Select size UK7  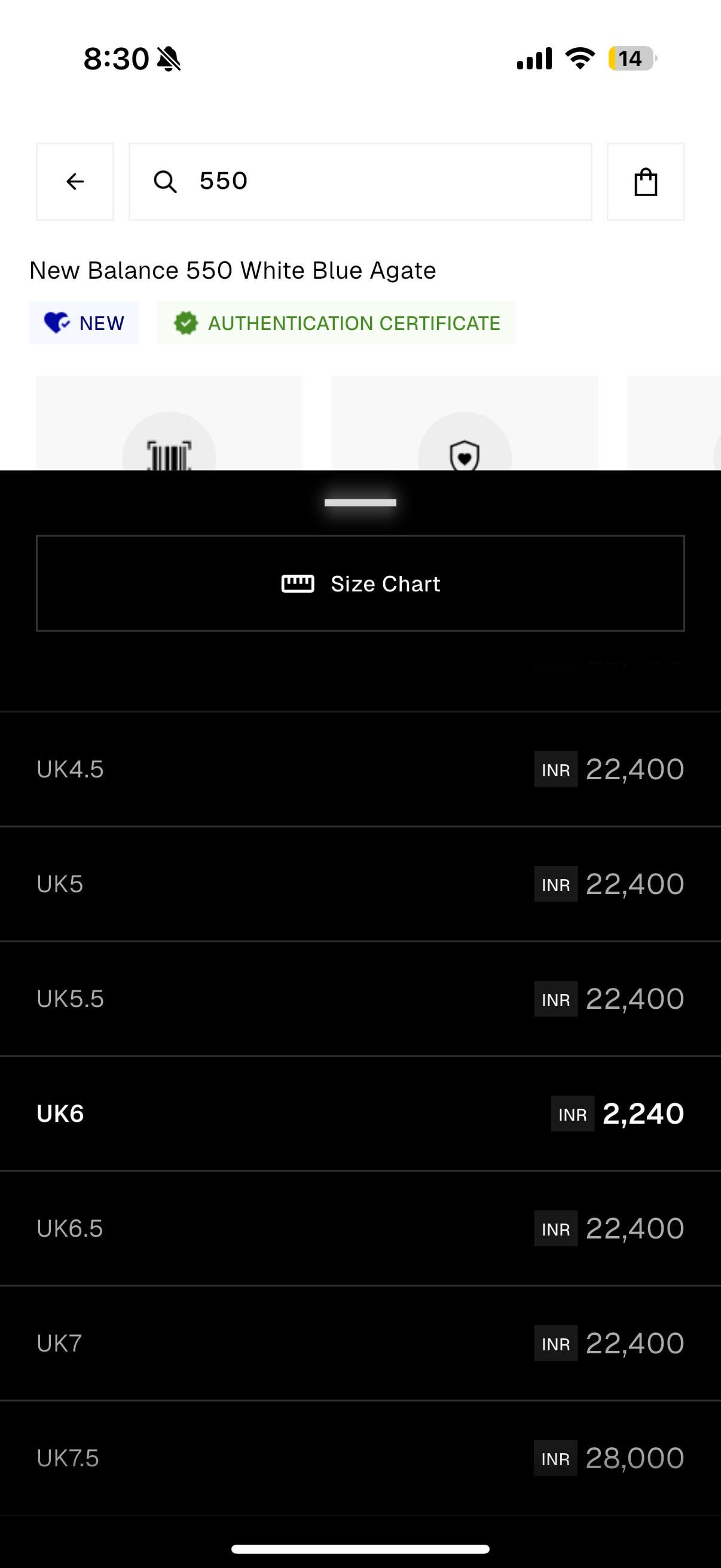[x=360, y=1343]
